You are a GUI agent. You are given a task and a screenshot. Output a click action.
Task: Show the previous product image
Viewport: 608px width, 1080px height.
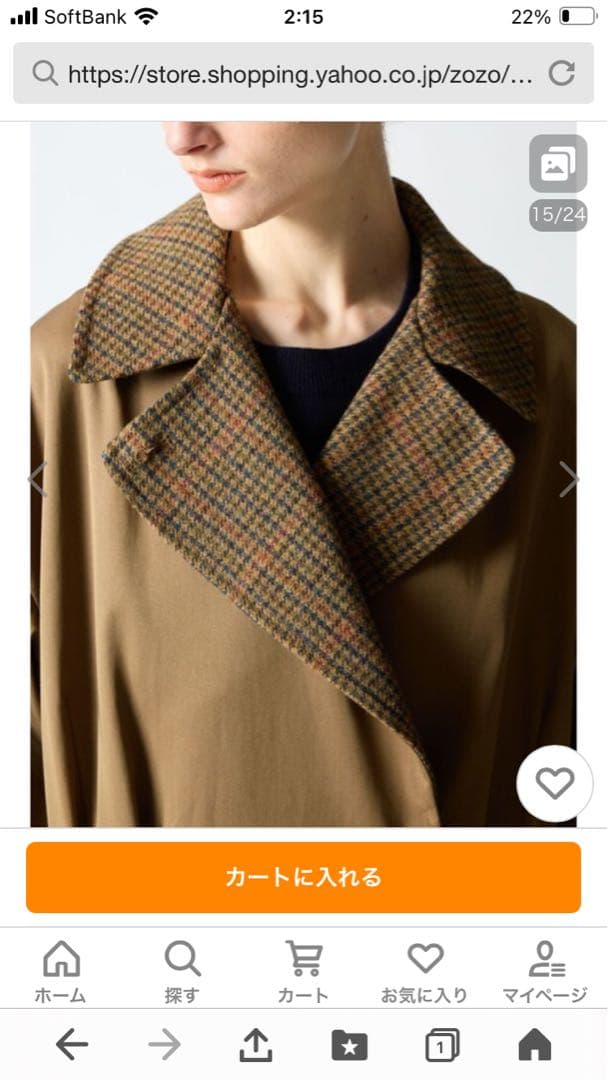[x=38, y=479]
